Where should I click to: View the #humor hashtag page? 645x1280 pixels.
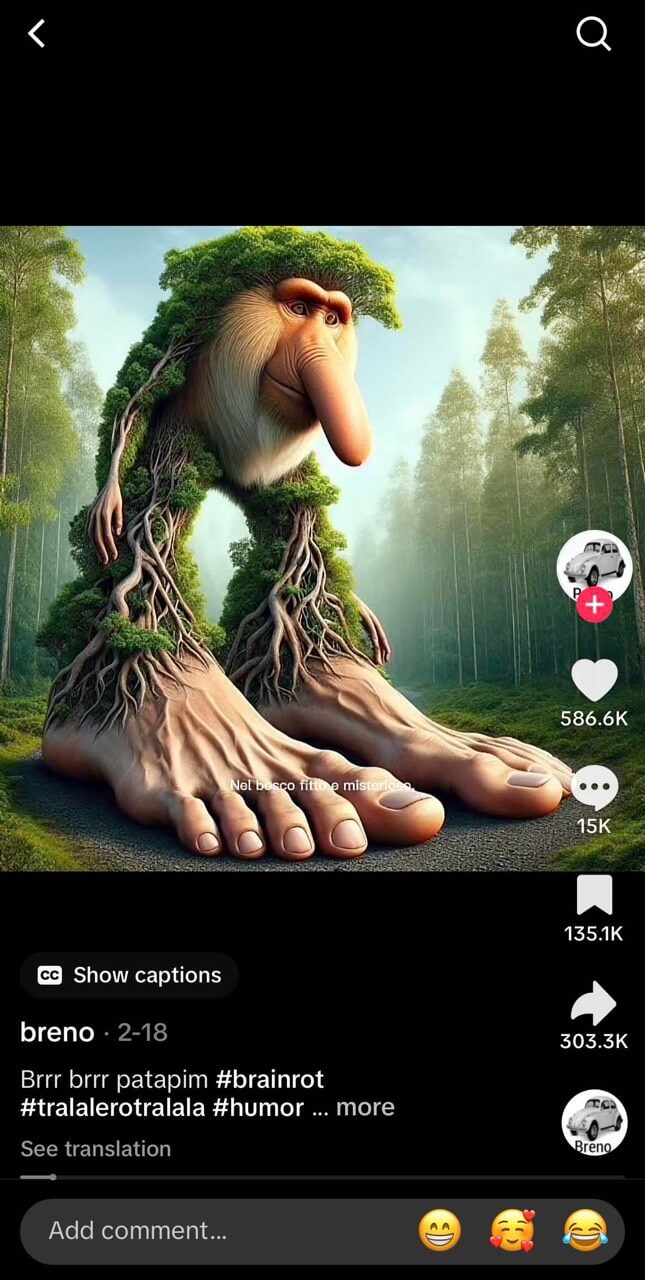pos(258,1107)
